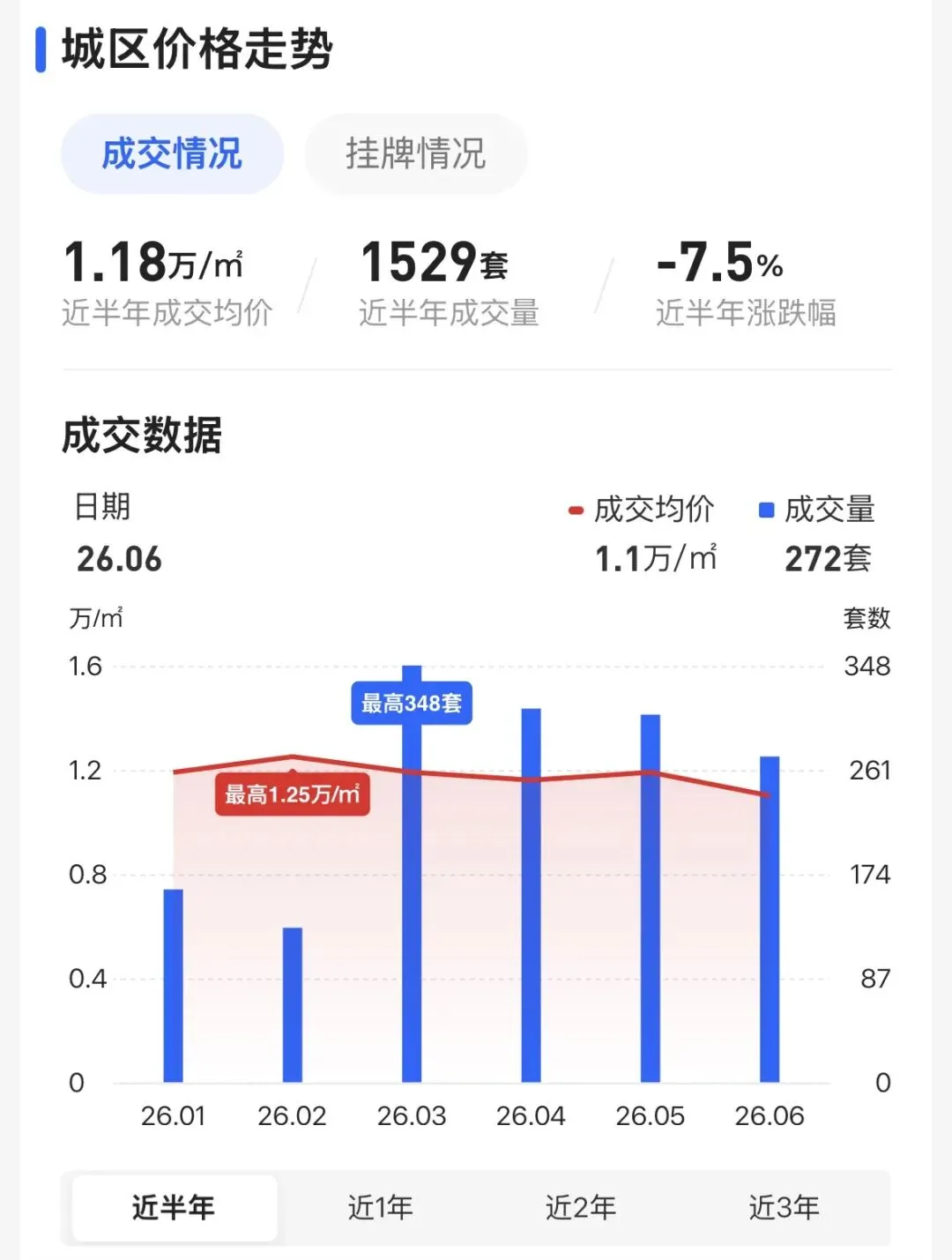The image size is (952, 1260).
Task: Tap the 26.03 bar in the chart
Action: 412,874
